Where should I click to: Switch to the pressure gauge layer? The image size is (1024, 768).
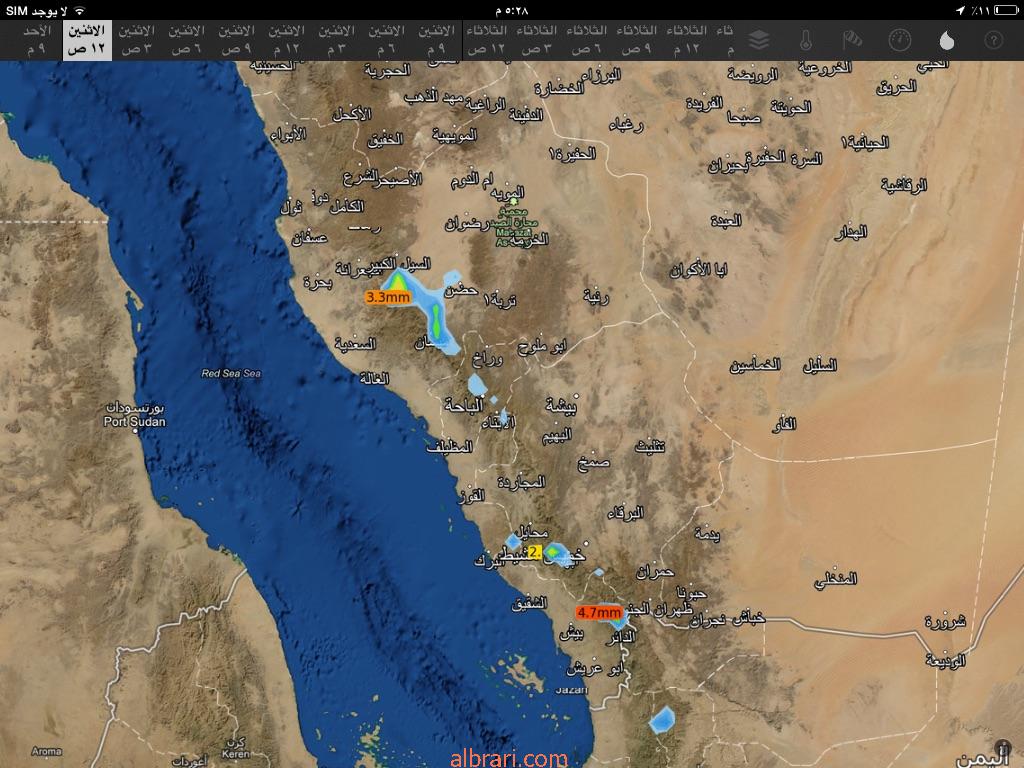(899, 40)
